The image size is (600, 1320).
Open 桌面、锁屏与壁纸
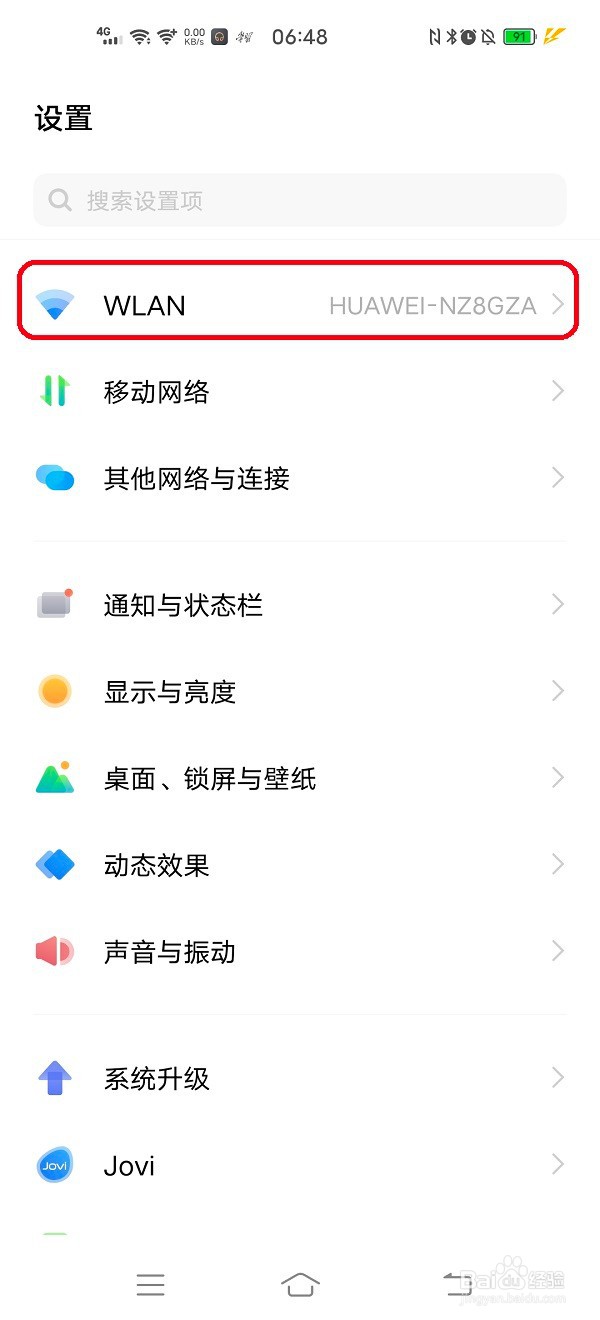click(x=300, y=778)
